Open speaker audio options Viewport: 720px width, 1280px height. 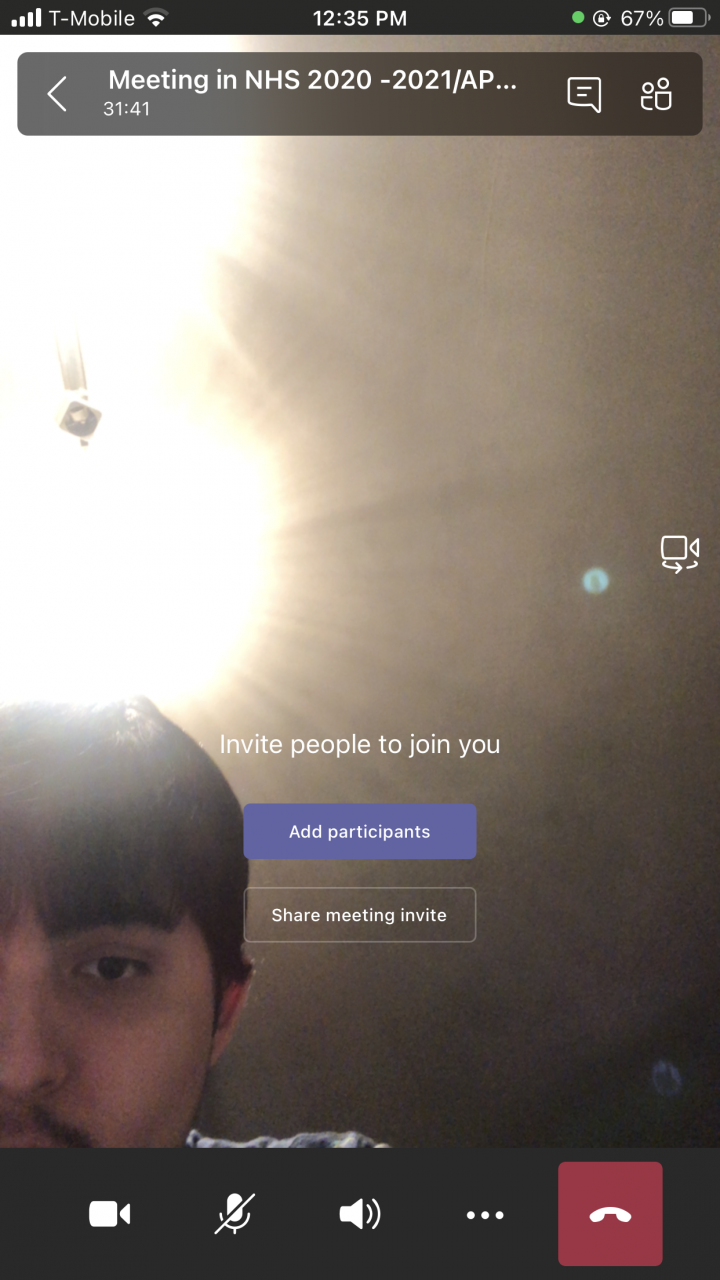360,1214
